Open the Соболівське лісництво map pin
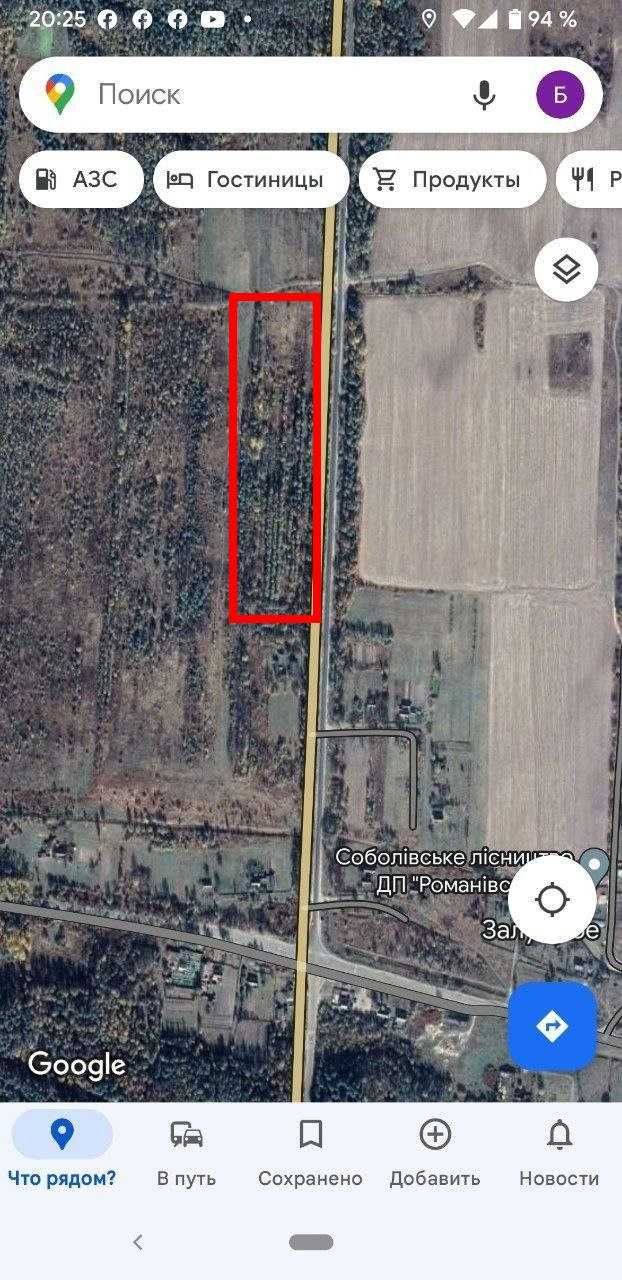 [x=596, y=863]
